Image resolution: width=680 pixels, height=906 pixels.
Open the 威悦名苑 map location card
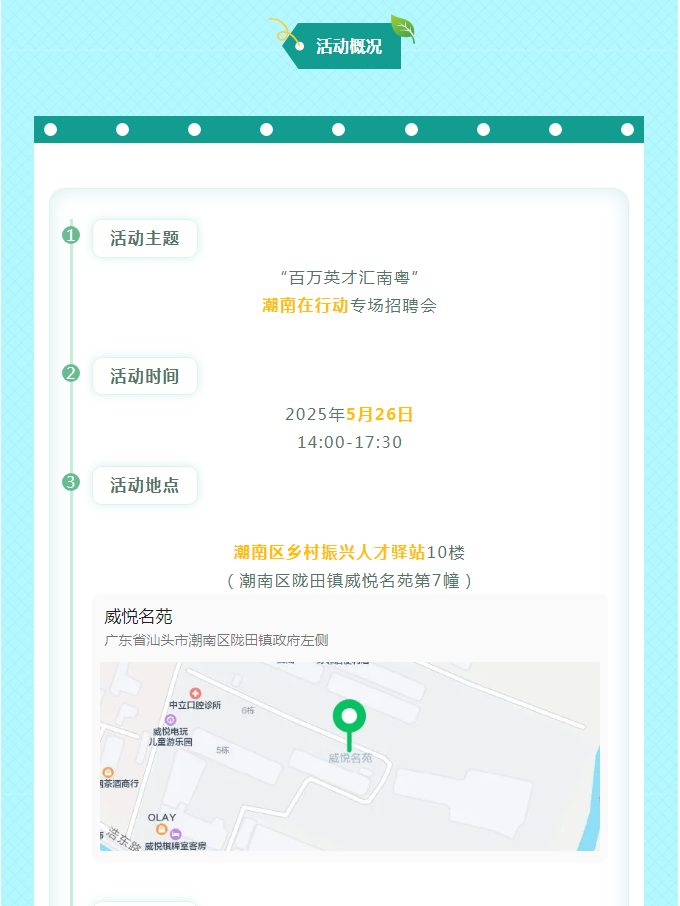349,727
